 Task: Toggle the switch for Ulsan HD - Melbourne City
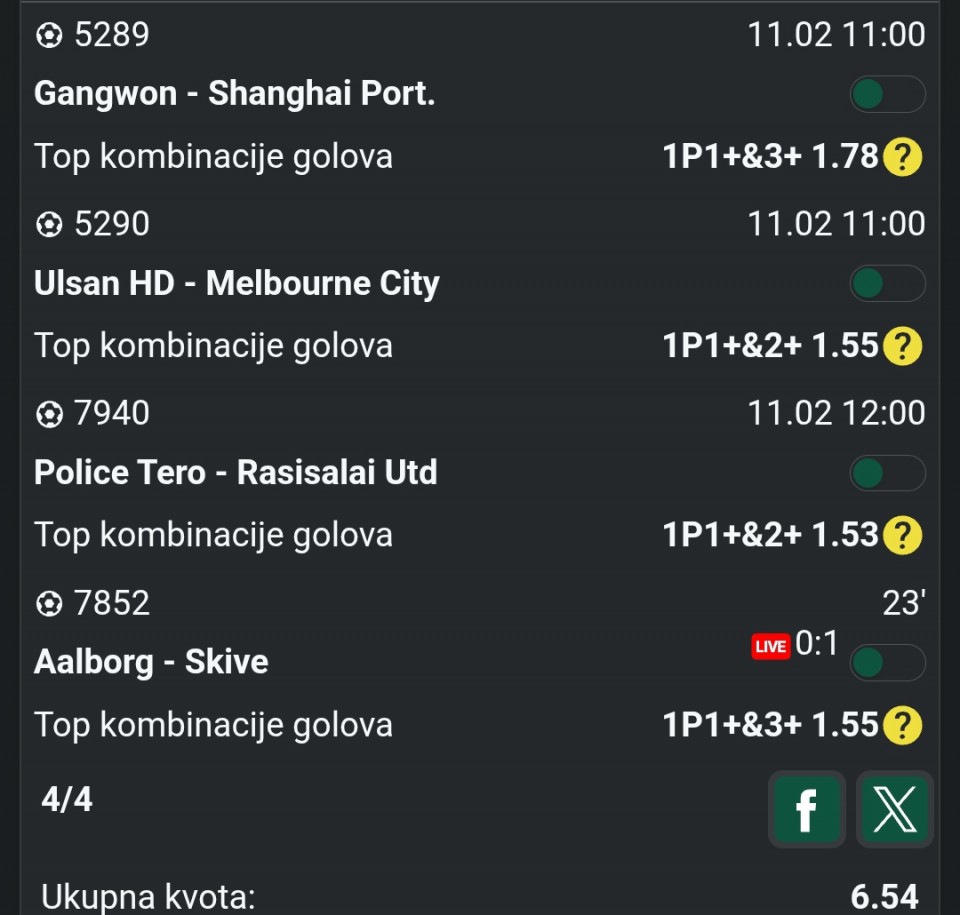pos(887,284)
